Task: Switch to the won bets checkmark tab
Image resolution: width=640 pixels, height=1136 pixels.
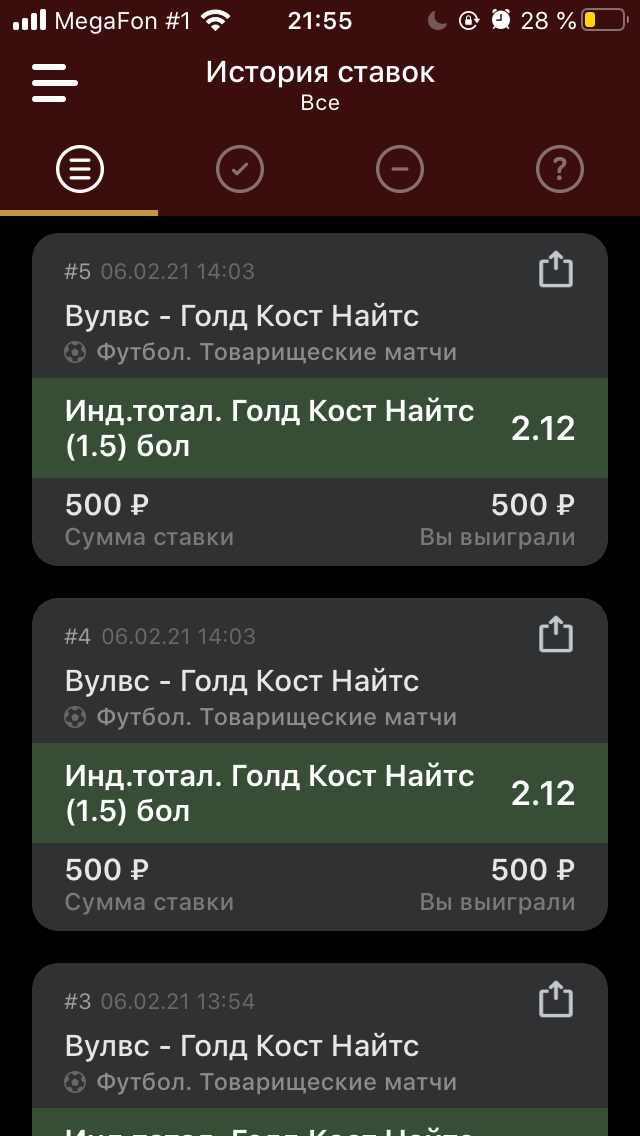Action: [240, 170]
